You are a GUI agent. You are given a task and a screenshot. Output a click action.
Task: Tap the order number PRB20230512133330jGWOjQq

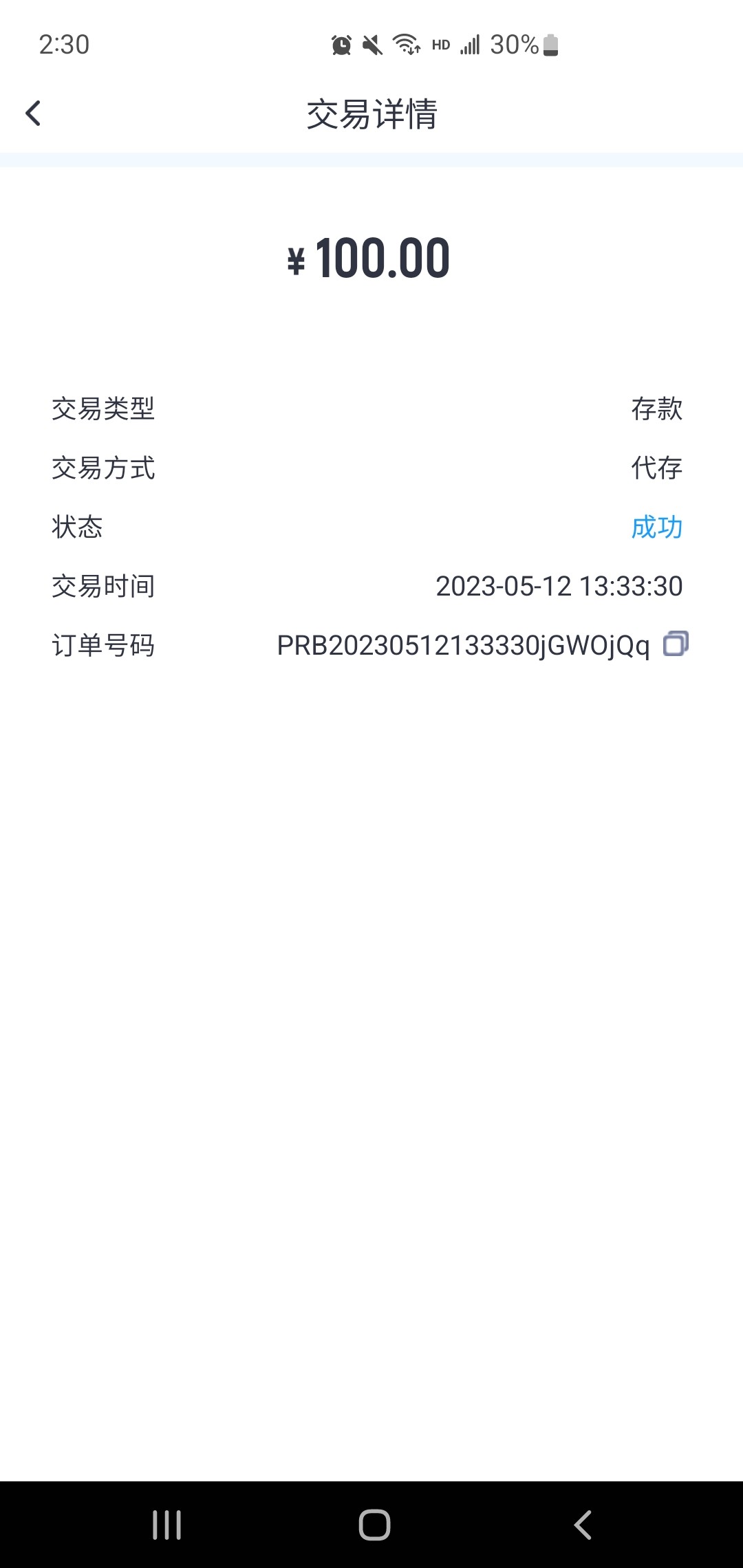pos(462,645)
